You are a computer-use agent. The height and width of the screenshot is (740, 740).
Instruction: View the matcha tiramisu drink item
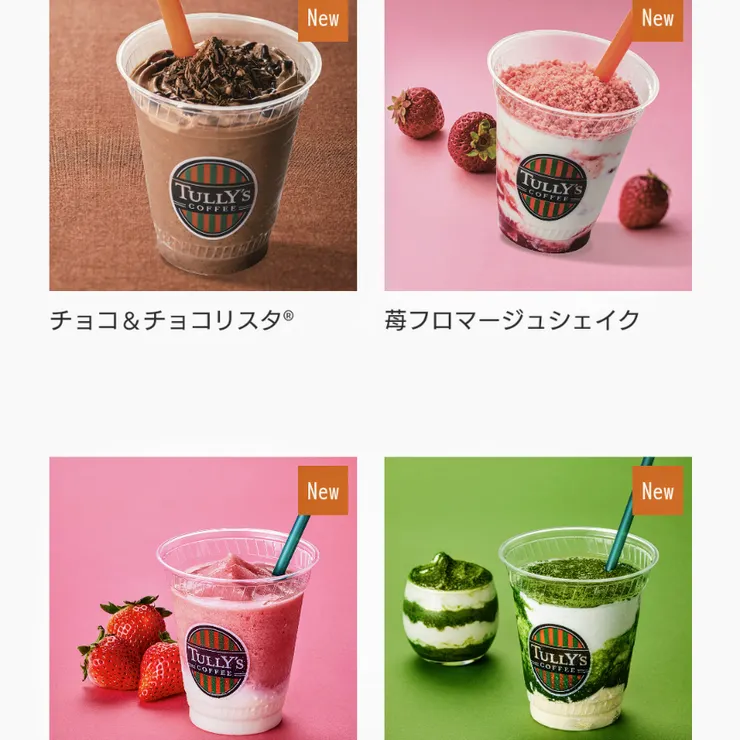point(538,598)
